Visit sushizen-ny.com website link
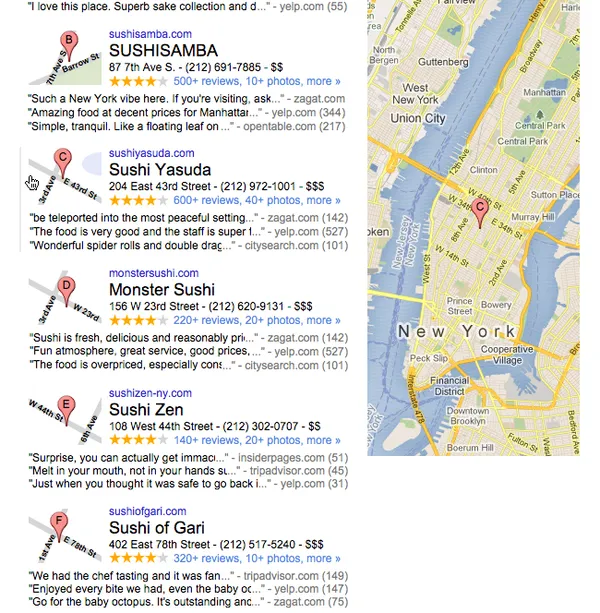This screenshot has width=600, height=613. (x=150, y=393)
